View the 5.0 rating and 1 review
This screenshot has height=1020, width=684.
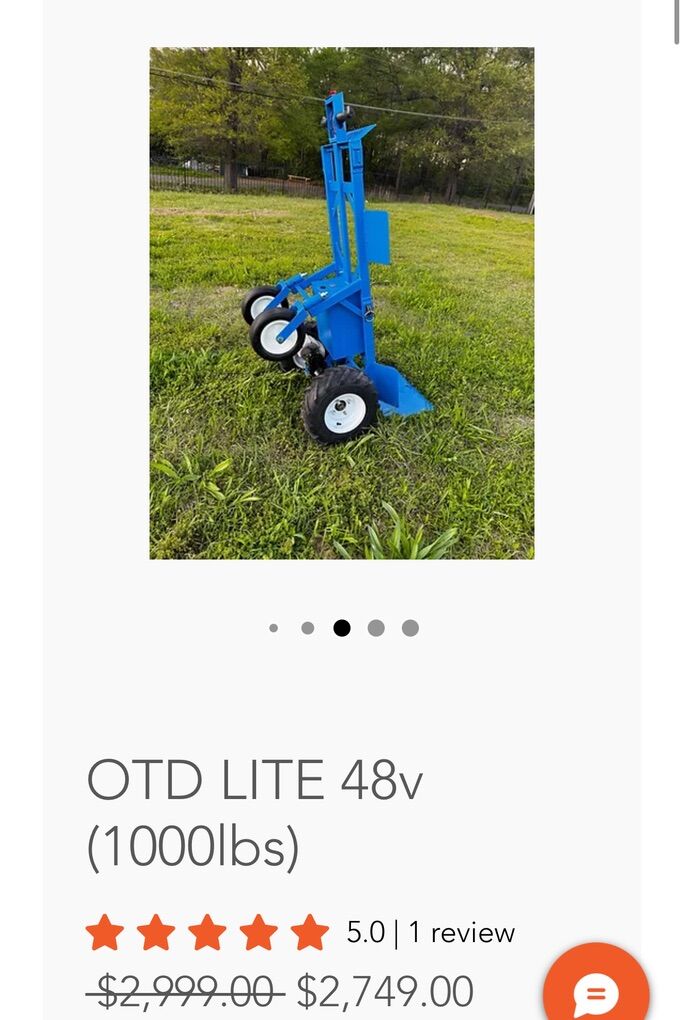[430, 933]
